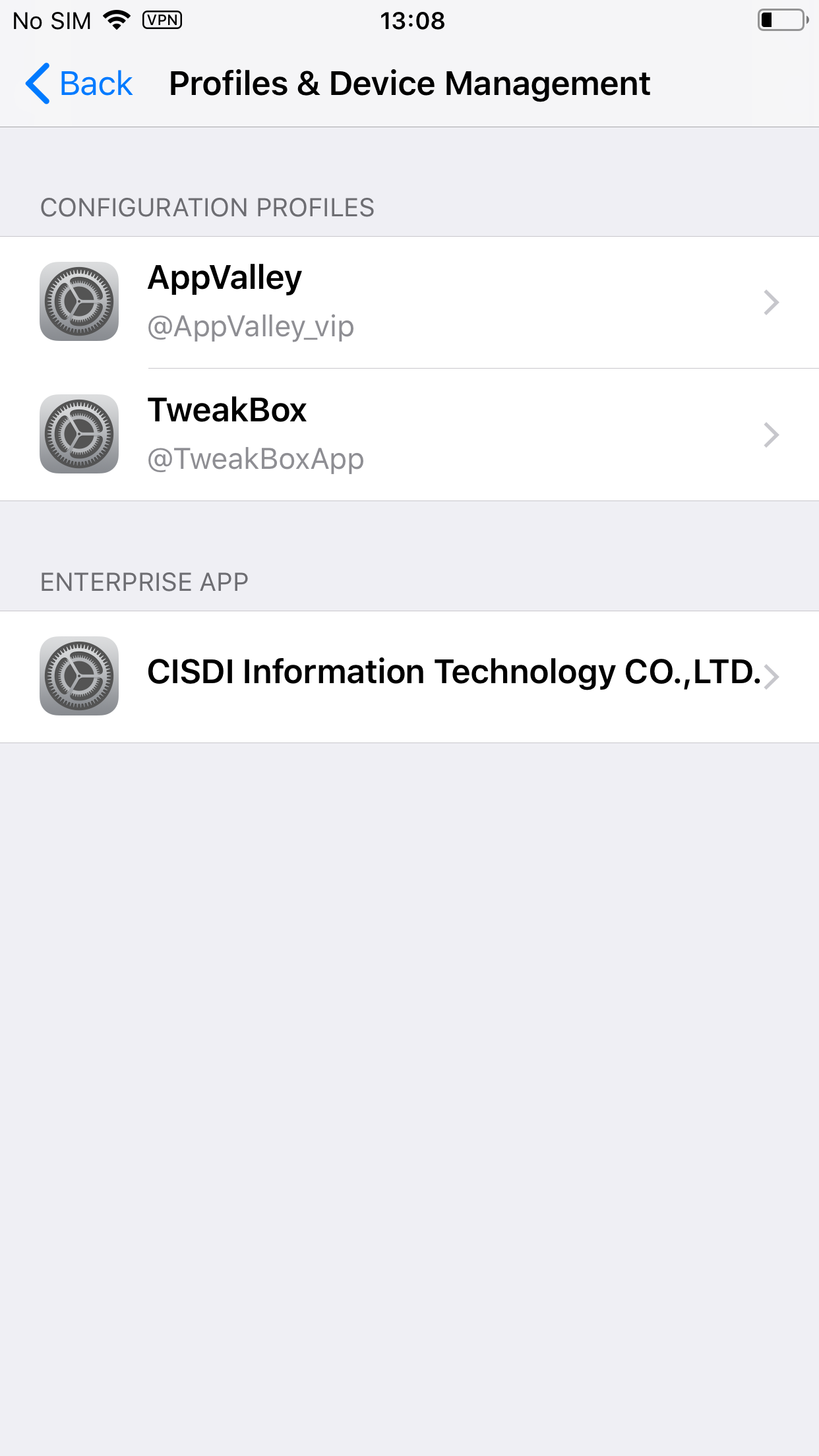Screen dimensions: 819x1456
Task: Go back to the previous settings page
Action: [79, 84]
